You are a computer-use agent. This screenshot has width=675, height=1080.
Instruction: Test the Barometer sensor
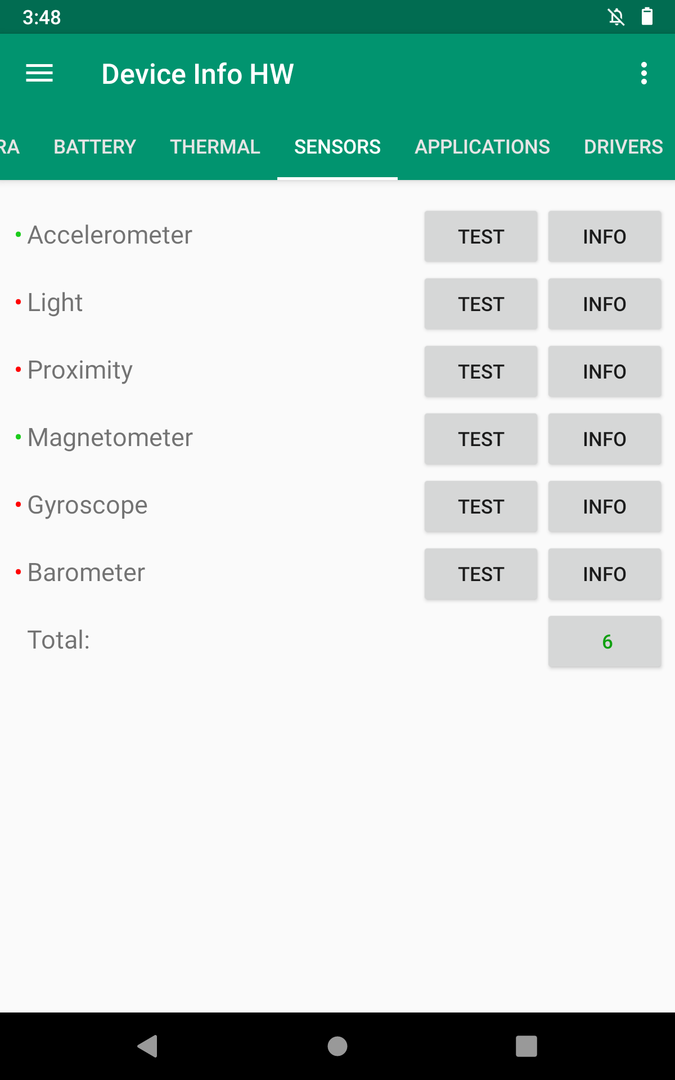click(481, 574)
